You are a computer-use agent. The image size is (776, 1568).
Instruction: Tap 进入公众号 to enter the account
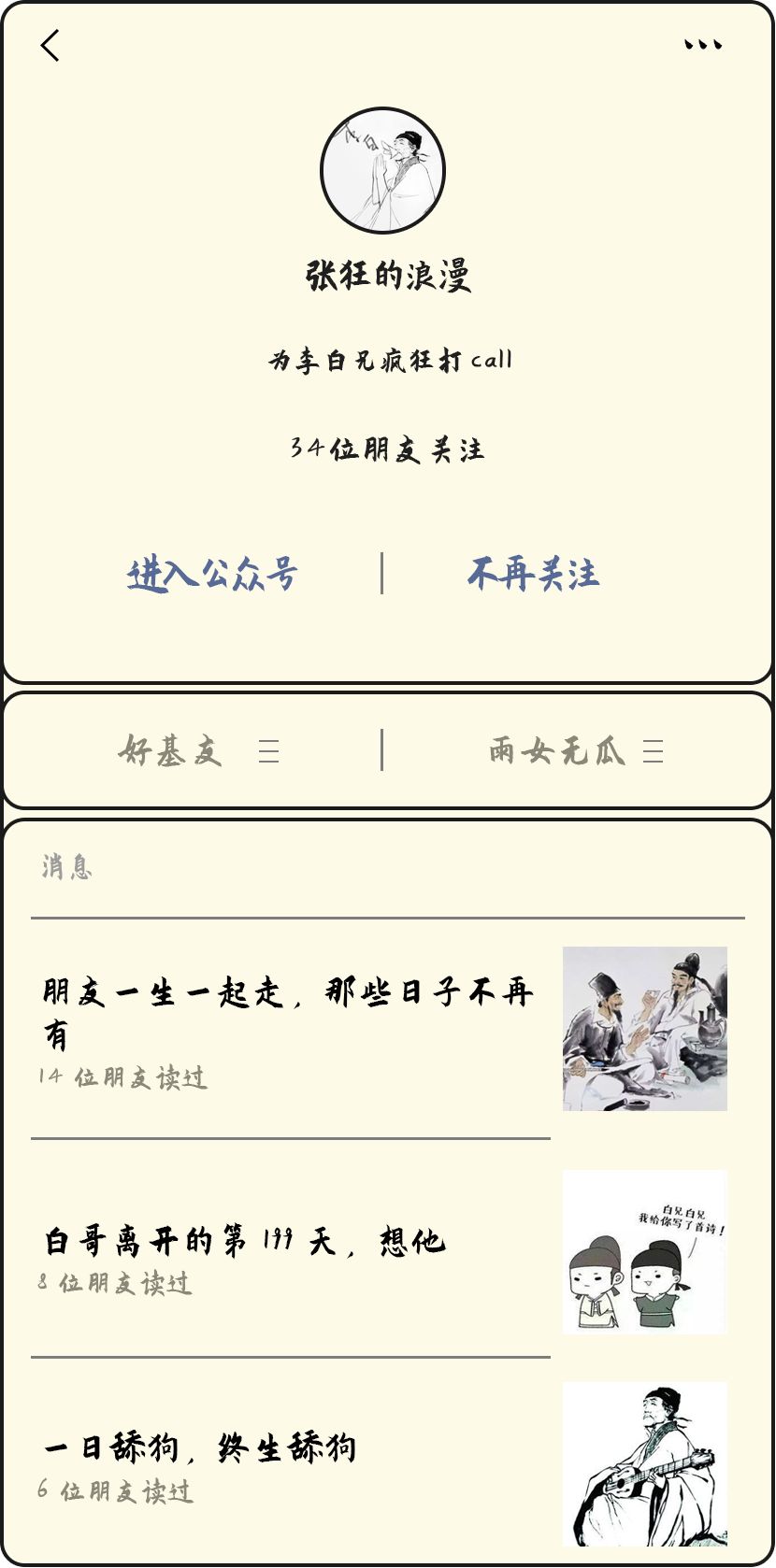[212, 574]
